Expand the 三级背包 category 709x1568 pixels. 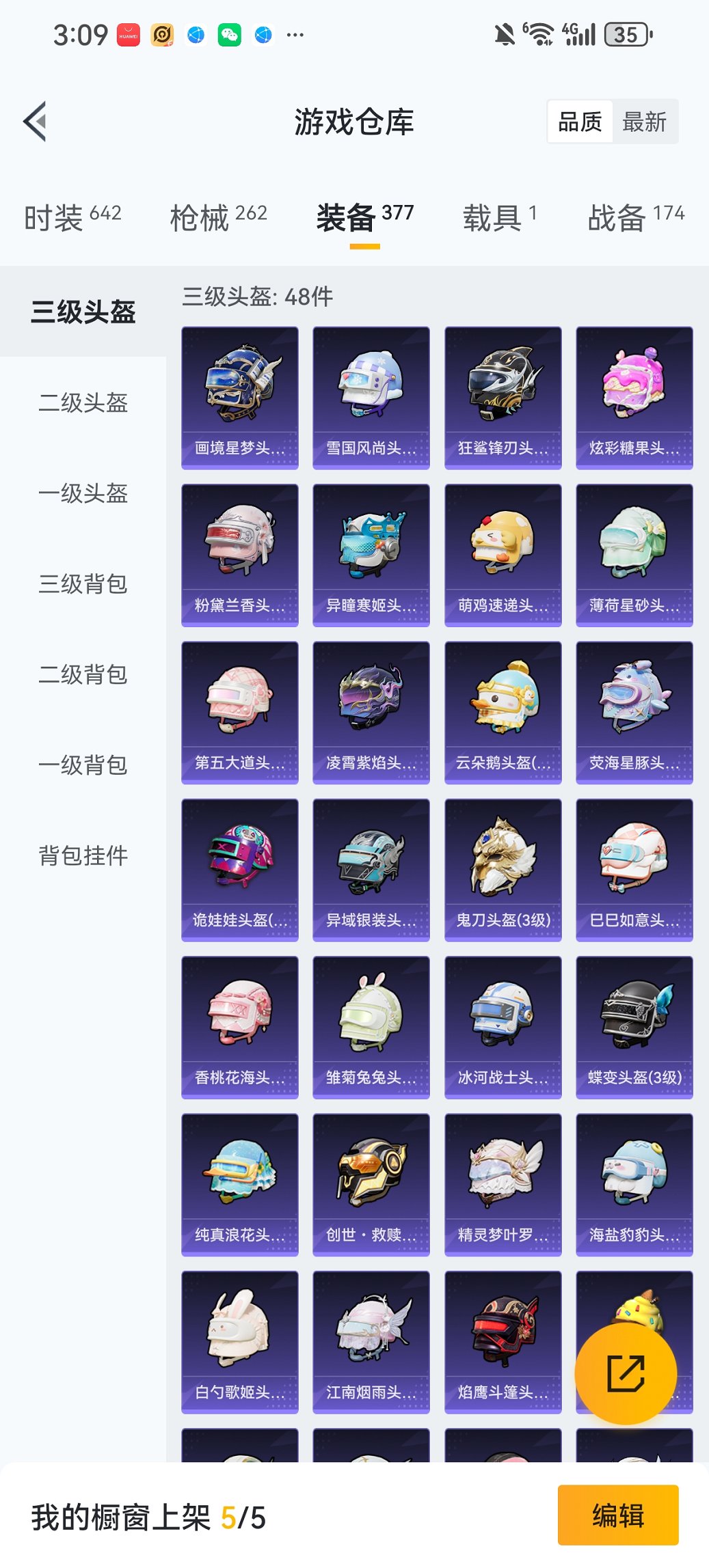83,585
